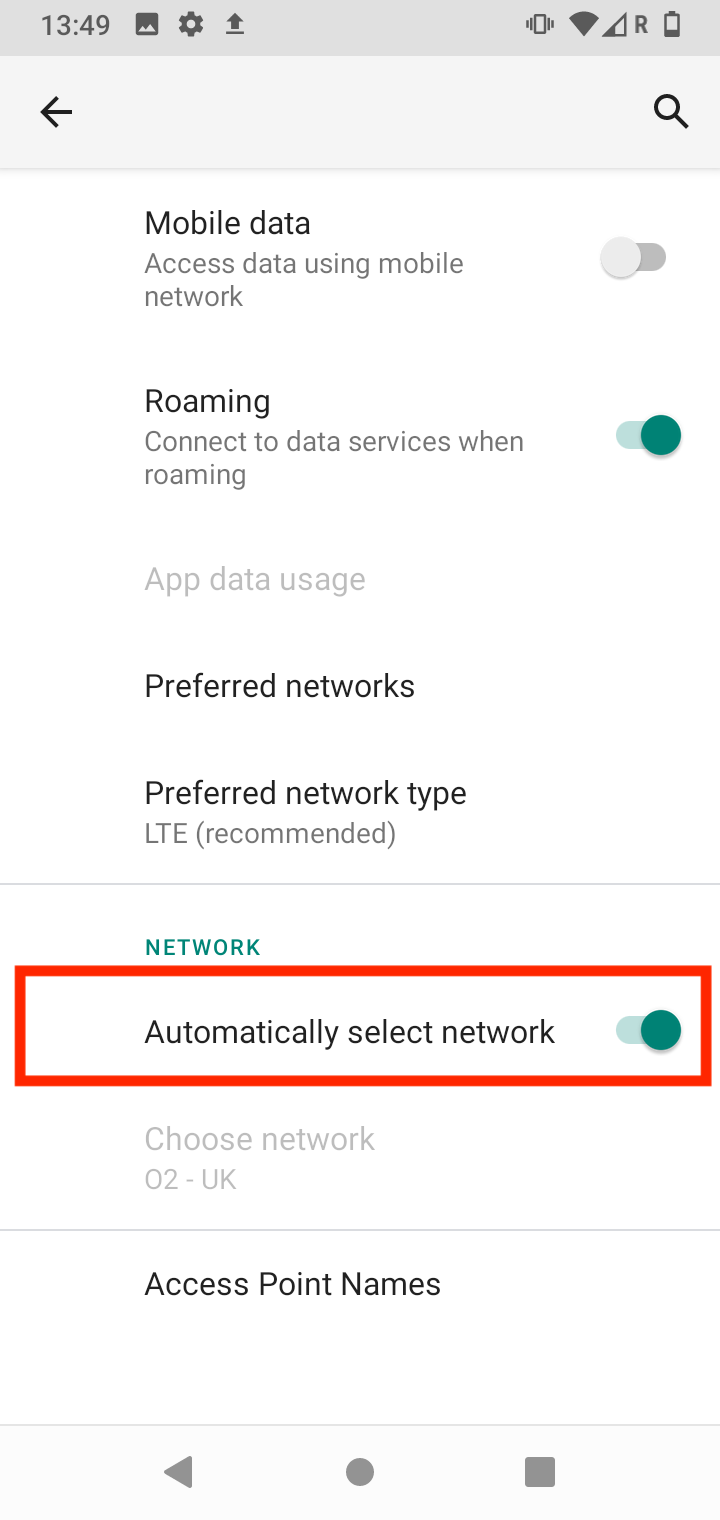Change Preferred network type
The height and width of the screenshot is (1520, 720).
[305, 811]
